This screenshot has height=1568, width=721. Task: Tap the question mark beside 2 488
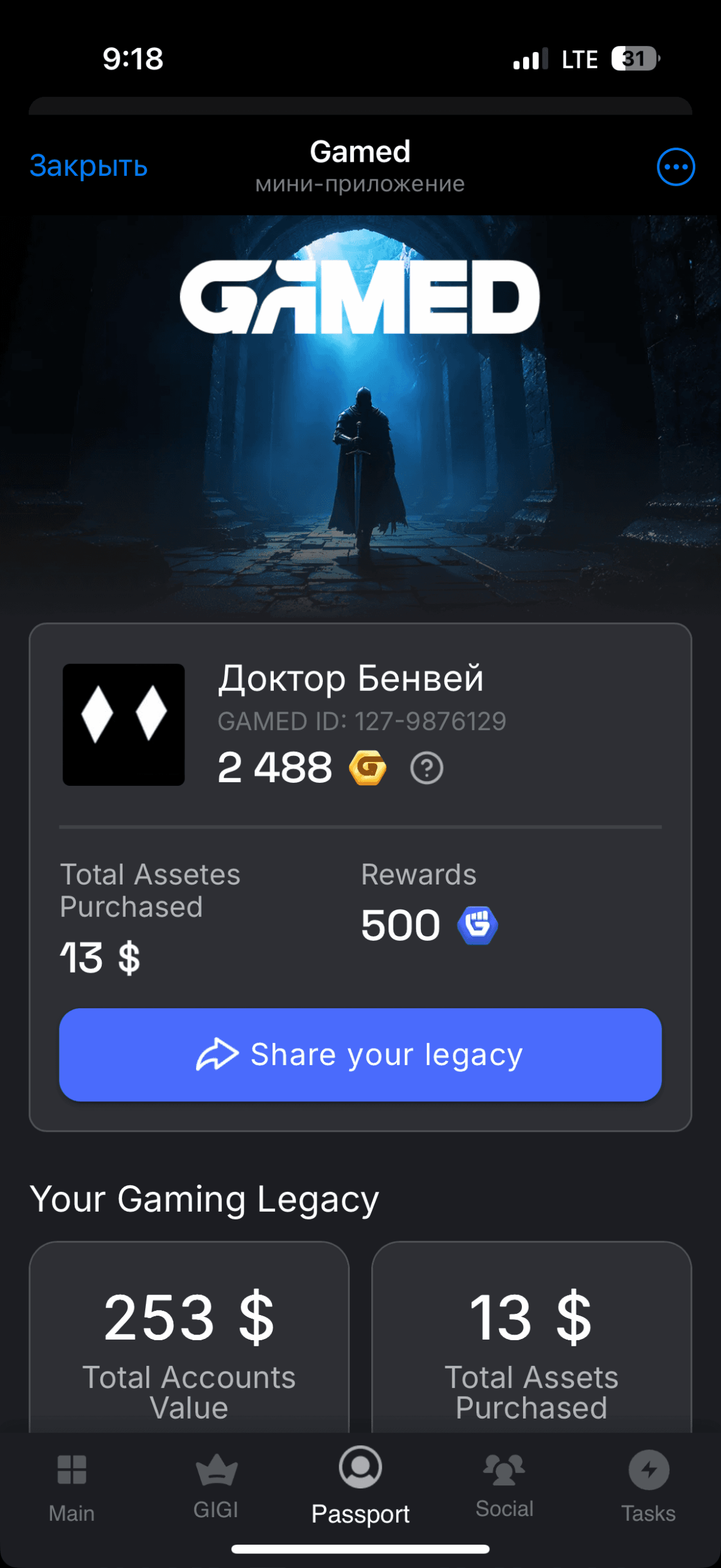coord(426,768)
